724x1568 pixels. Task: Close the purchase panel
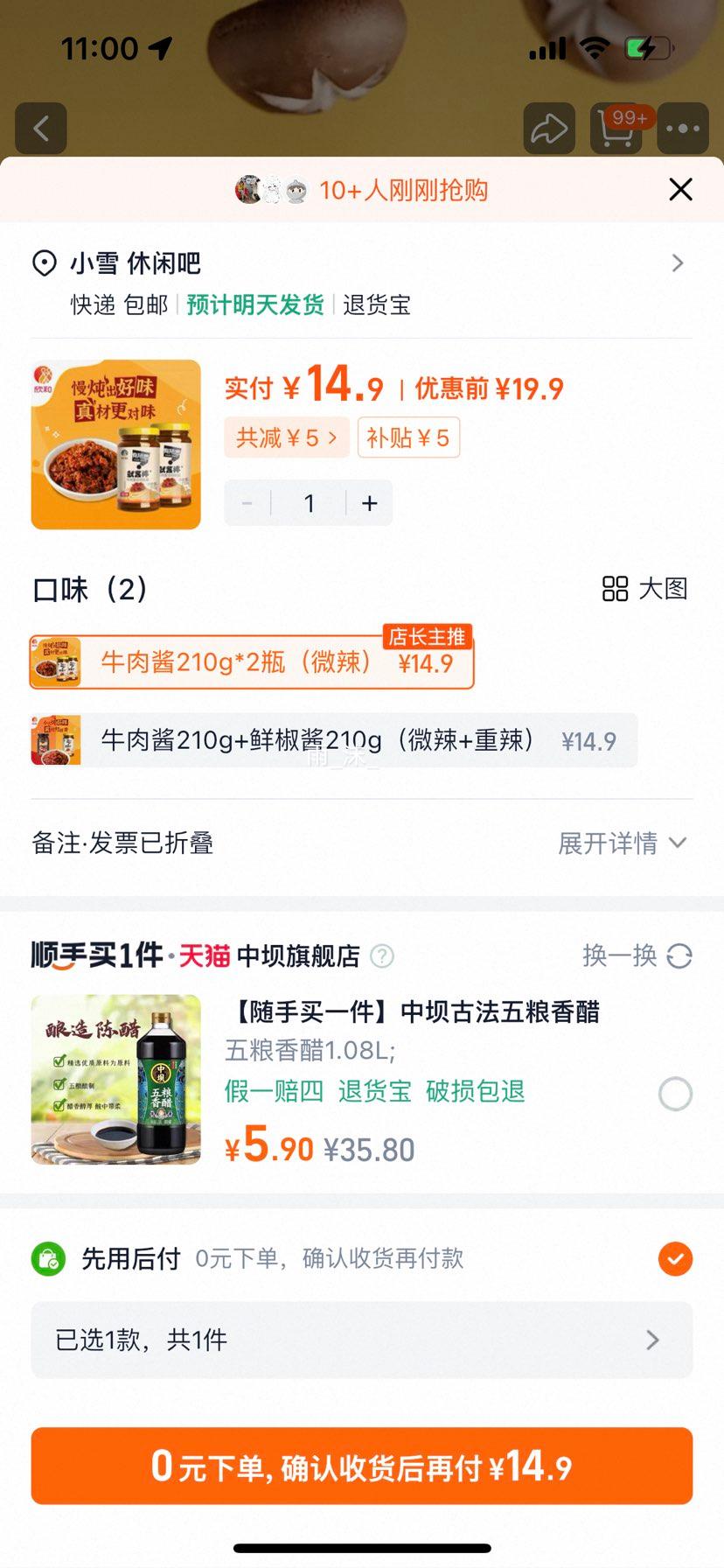pyautogui.click(x=680, y=190)
